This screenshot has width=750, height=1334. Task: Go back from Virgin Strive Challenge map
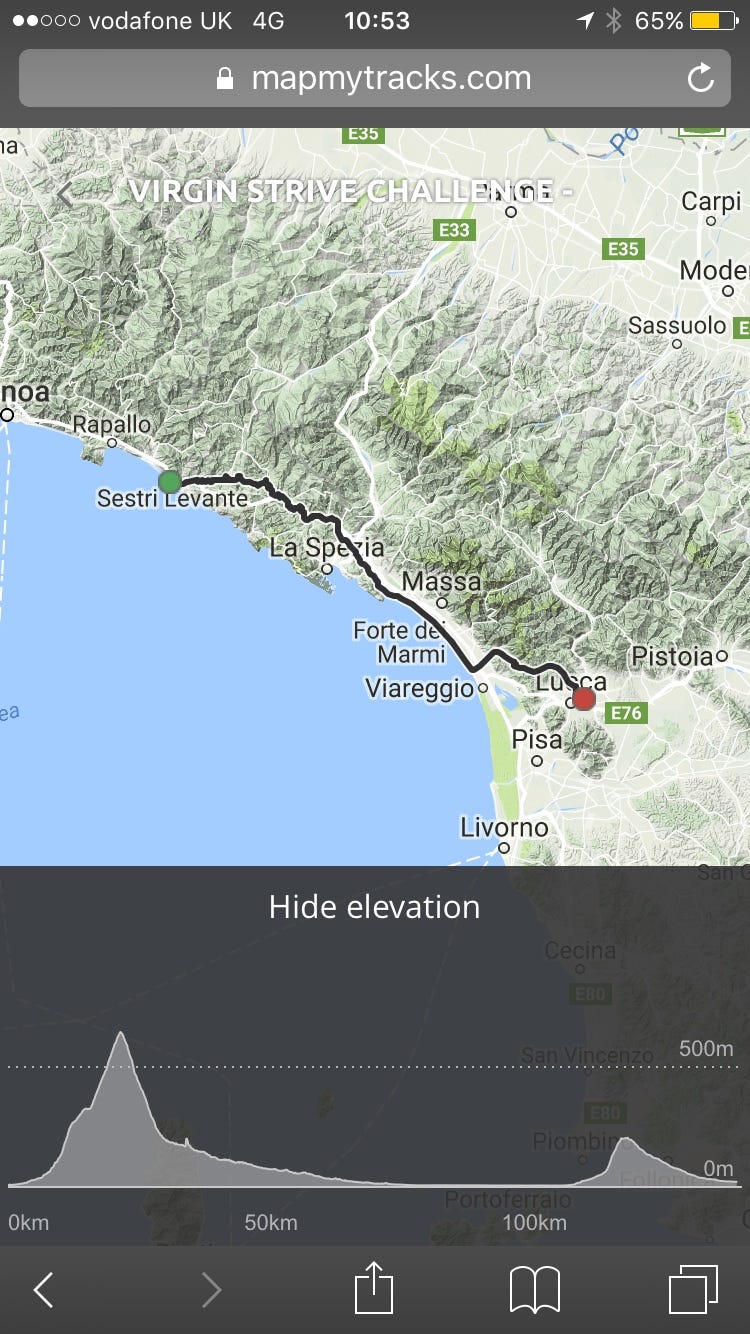(65, 195)
